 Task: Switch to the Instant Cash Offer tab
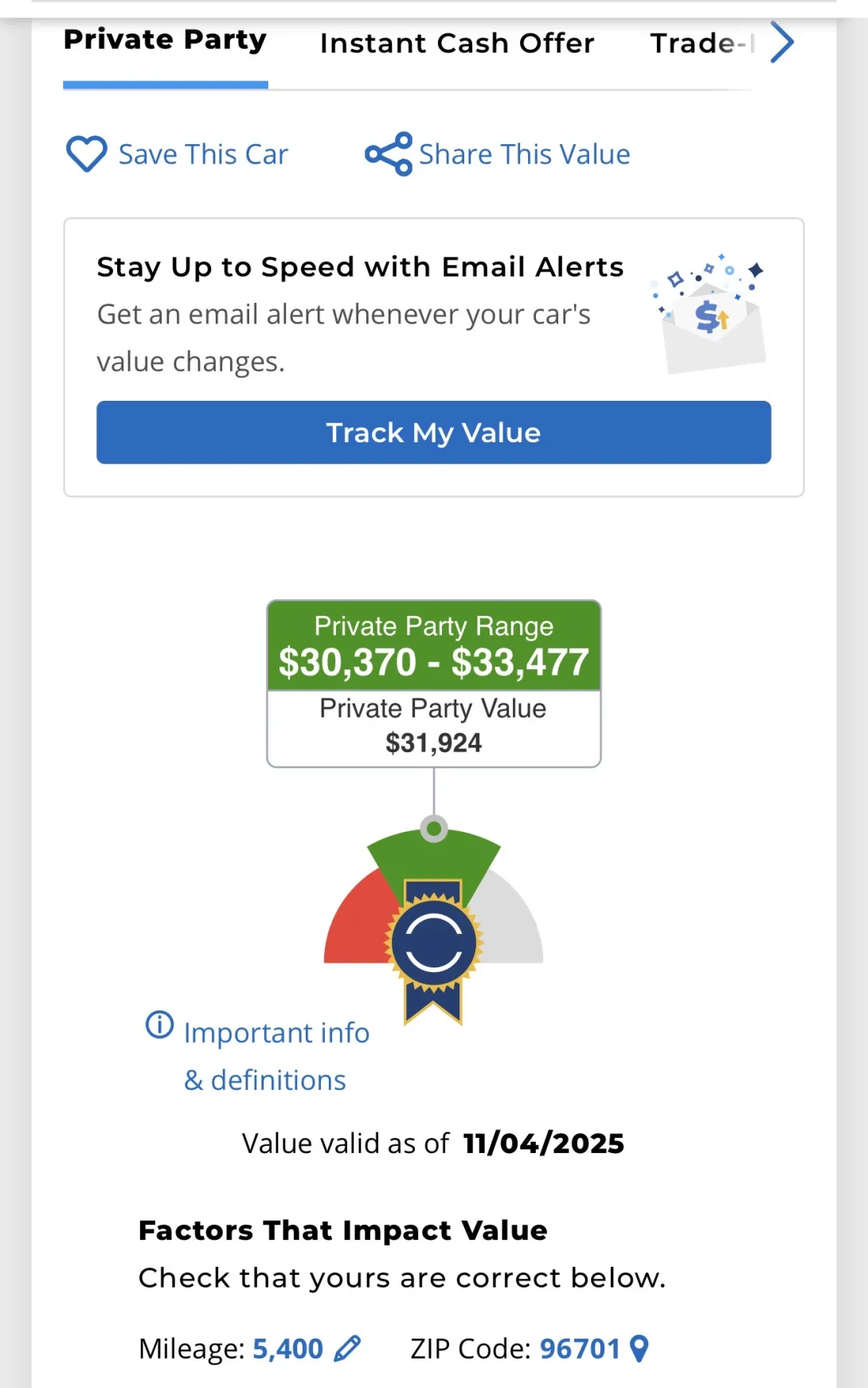click(457, 44)
